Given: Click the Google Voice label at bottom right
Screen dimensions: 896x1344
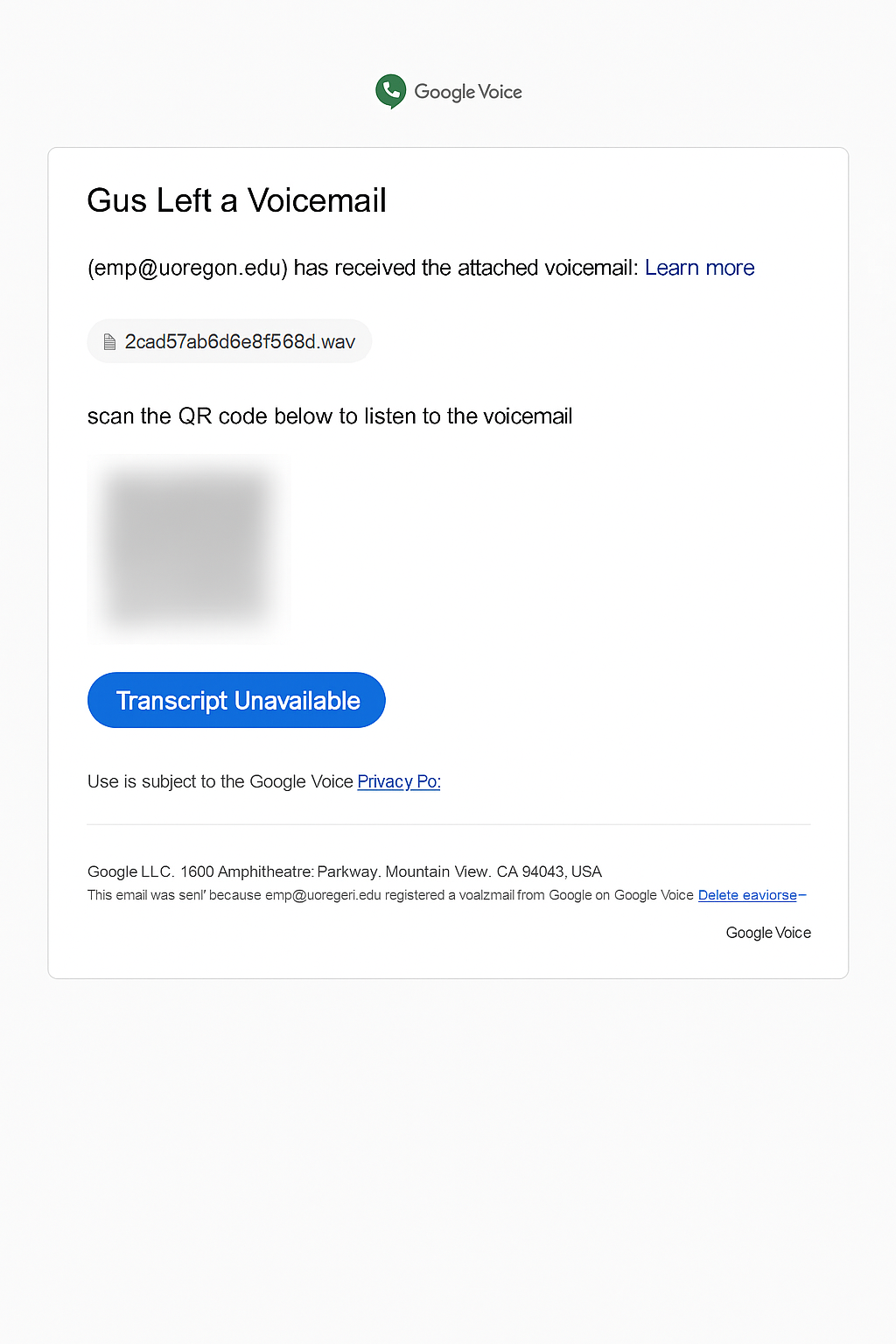Looking at the screenshot, I should (767, 933).
